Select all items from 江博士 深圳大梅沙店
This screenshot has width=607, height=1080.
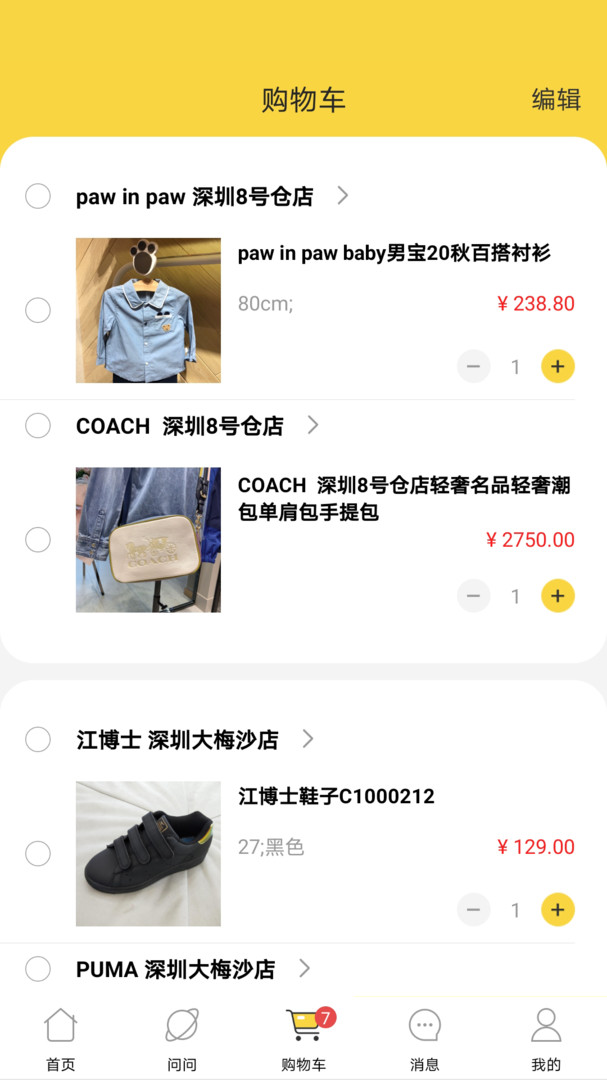pyautogui.click(x=38, y=740)
